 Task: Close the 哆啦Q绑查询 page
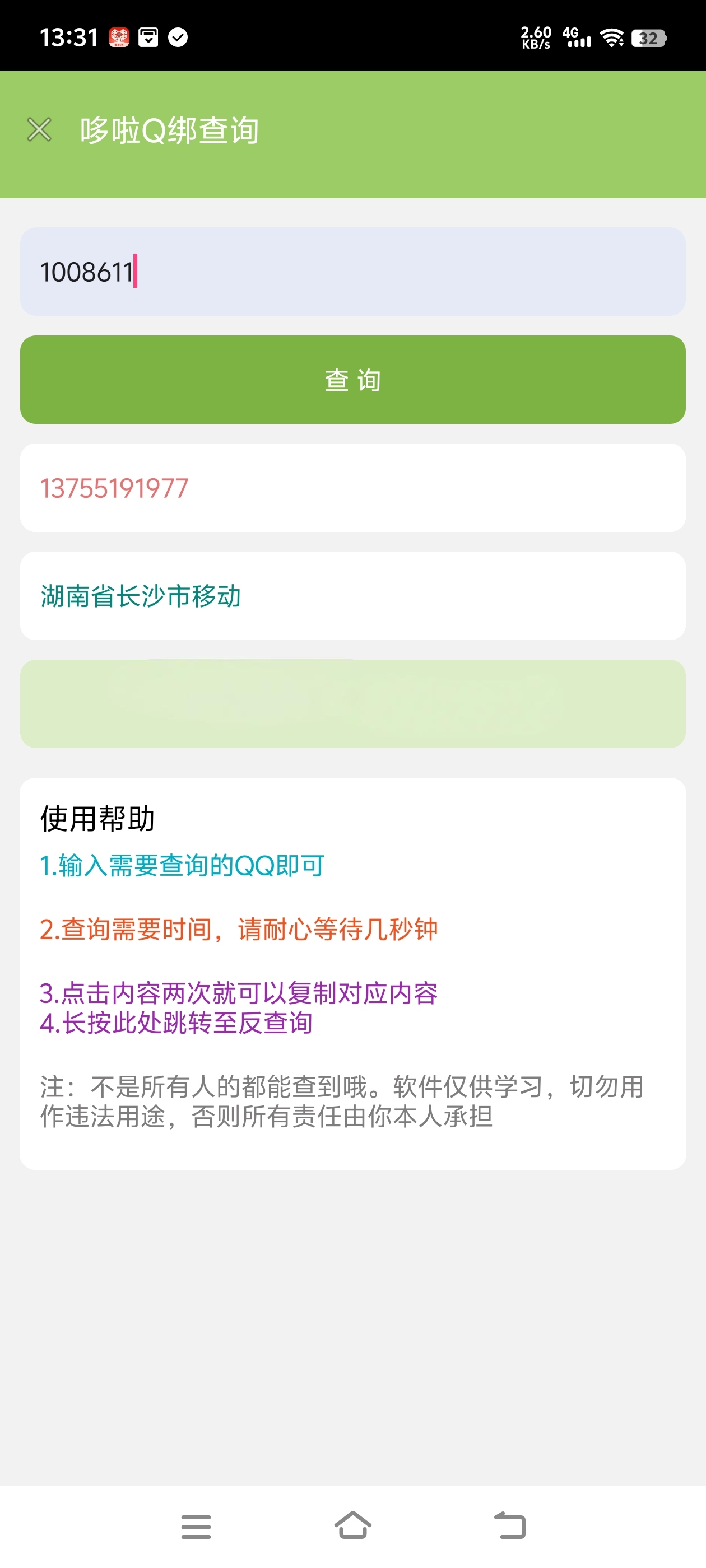pyautogui.click(x=40, y=130)
